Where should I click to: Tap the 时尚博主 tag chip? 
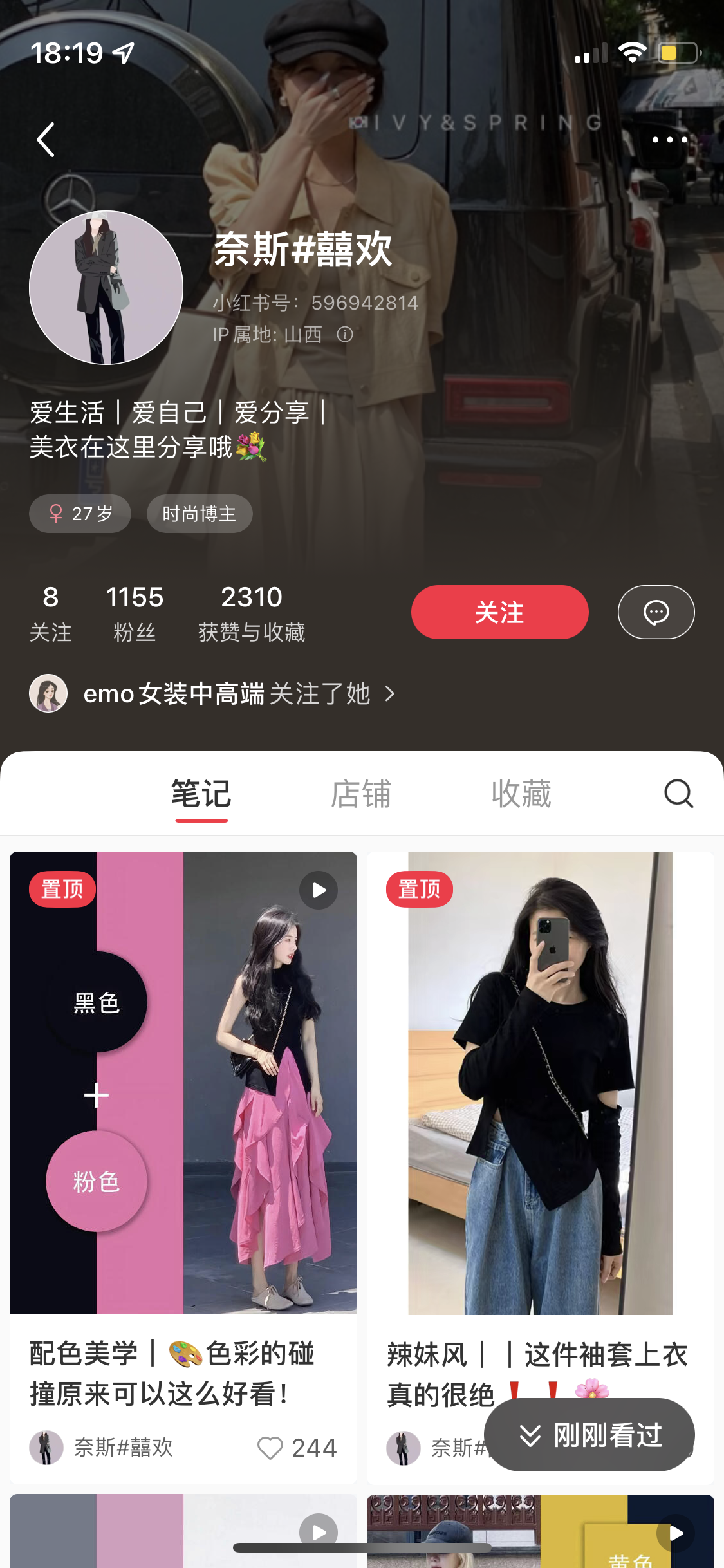tap(200, 514)
